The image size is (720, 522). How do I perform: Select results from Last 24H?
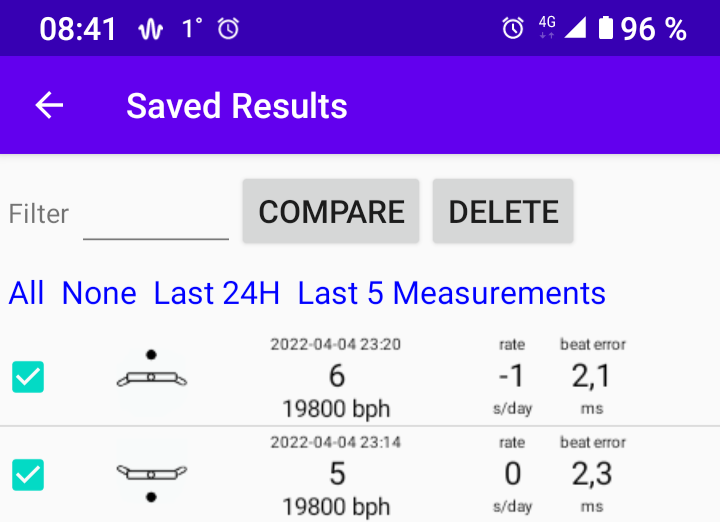tap(217, 293)
